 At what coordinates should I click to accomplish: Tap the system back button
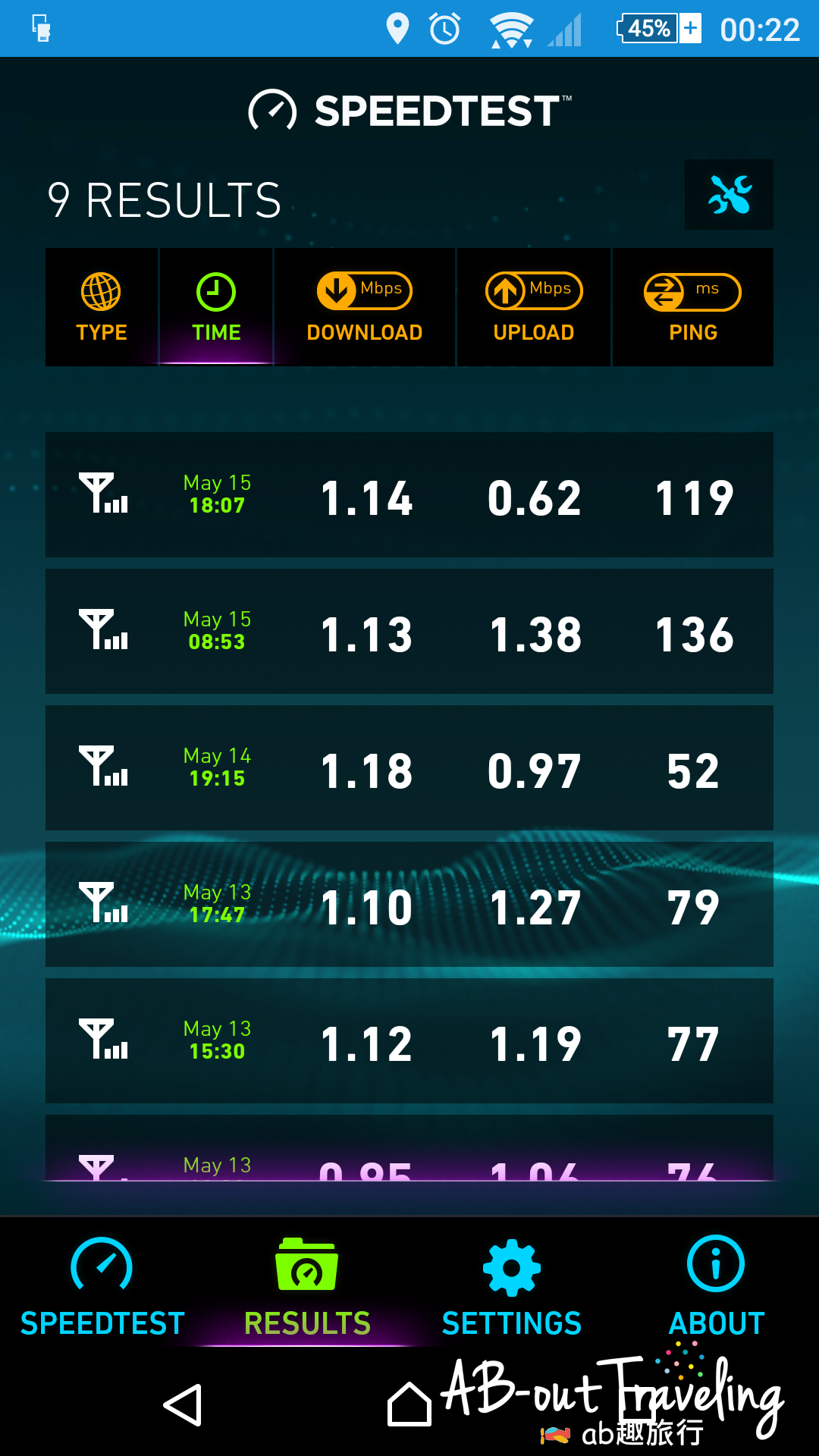pyautogui.click(x=183, y=1404)
